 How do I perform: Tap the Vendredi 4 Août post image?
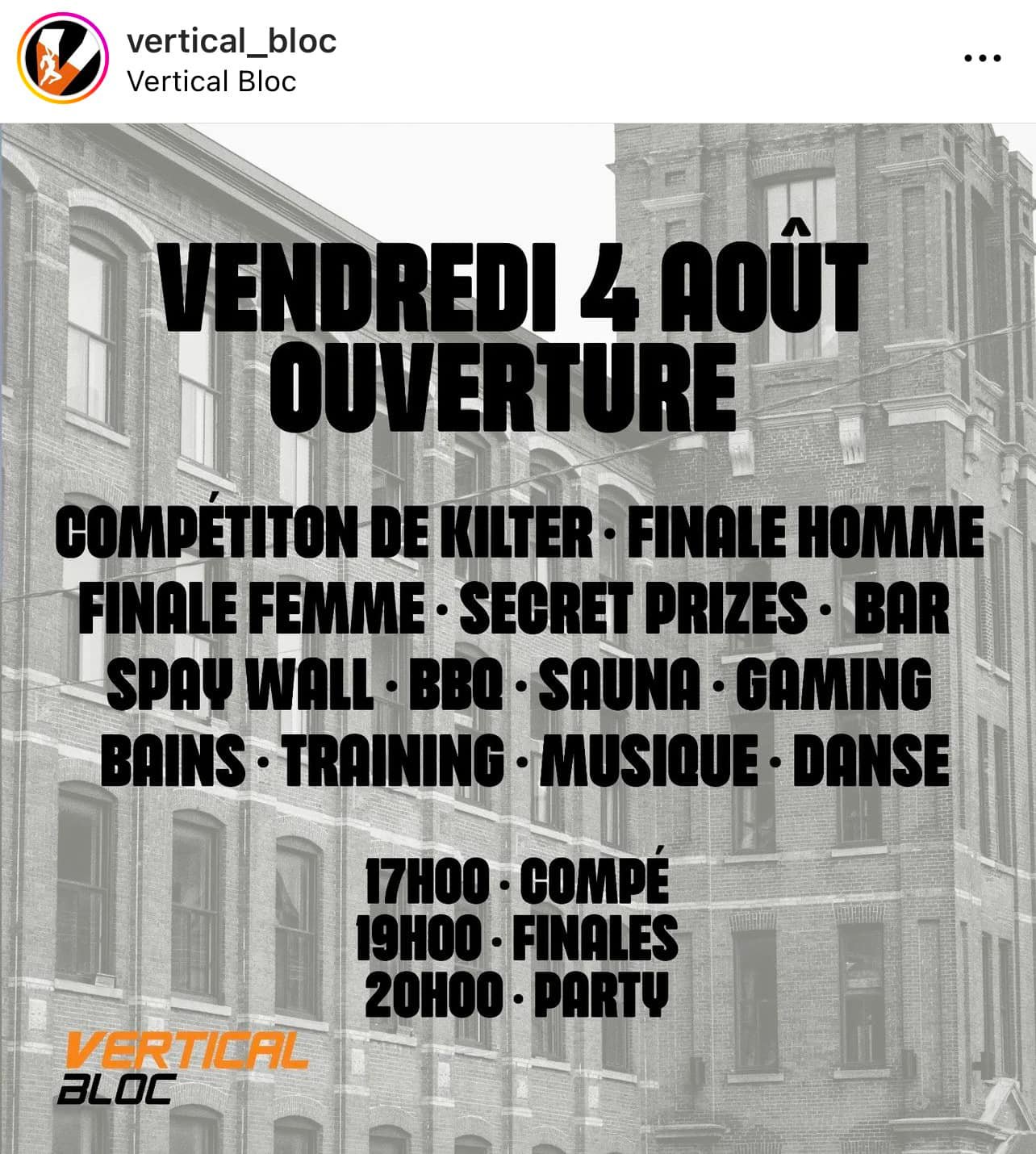point(518,638)
